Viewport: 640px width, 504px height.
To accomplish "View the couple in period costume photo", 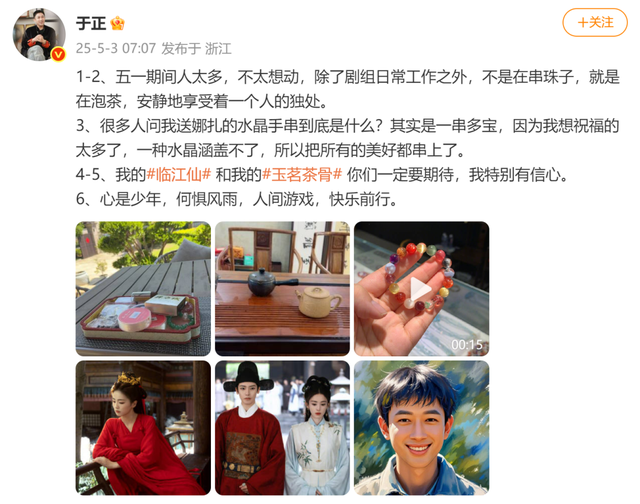I will click(282, 427).
